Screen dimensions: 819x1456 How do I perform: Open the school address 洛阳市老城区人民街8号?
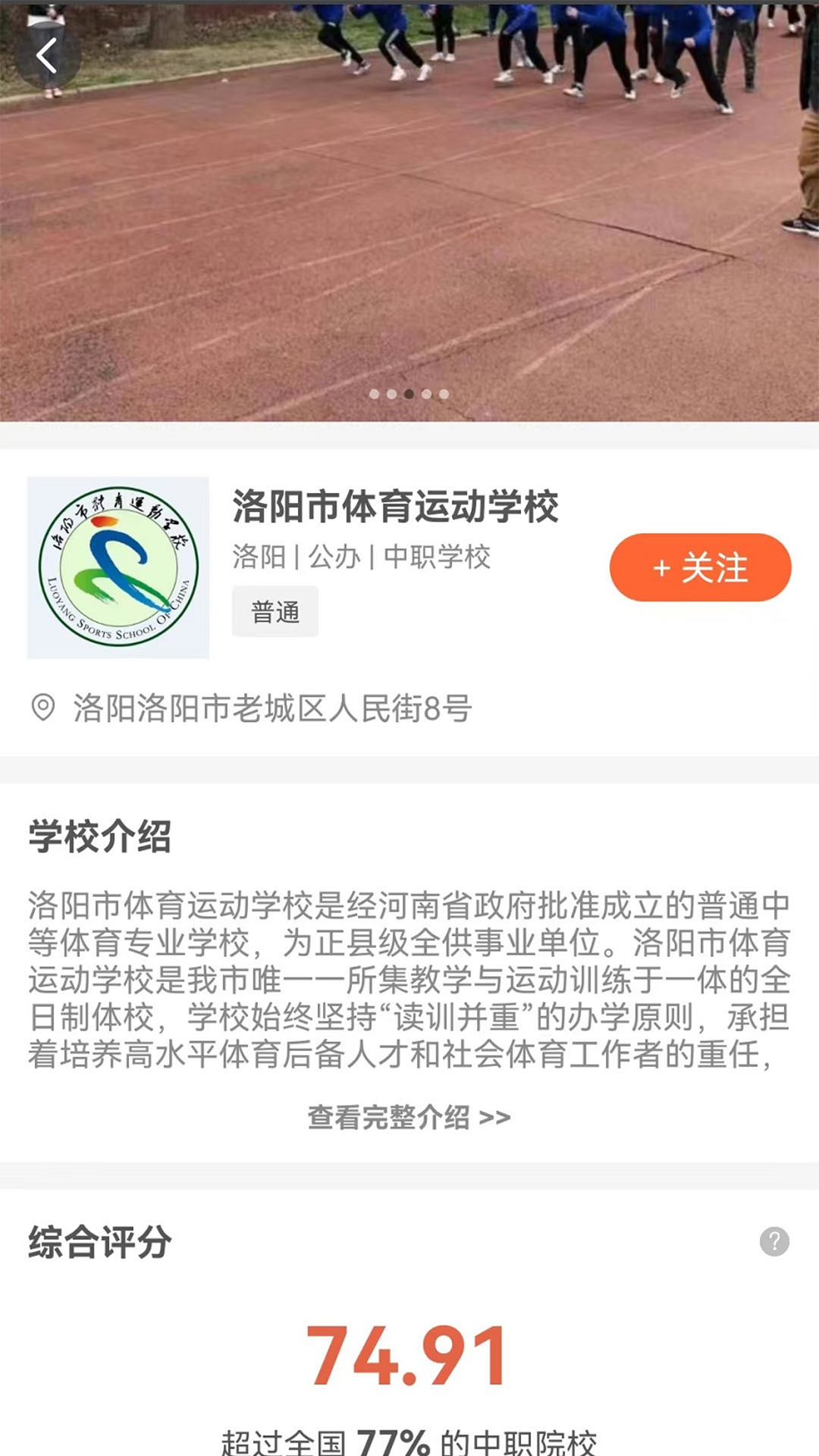pyautogui.click(x=271, y=708)
